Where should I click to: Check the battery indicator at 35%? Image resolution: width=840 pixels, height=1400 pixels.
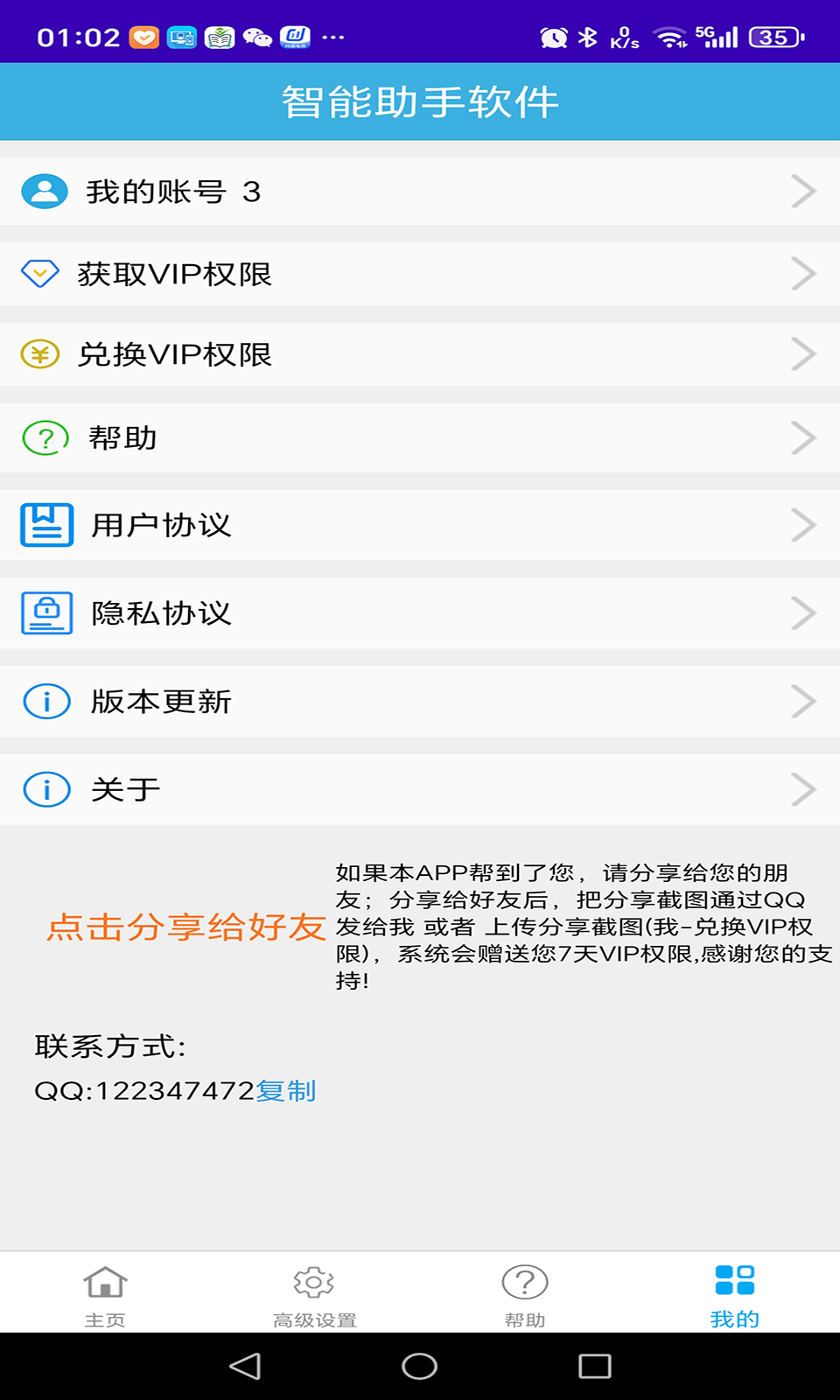(773, 38)
